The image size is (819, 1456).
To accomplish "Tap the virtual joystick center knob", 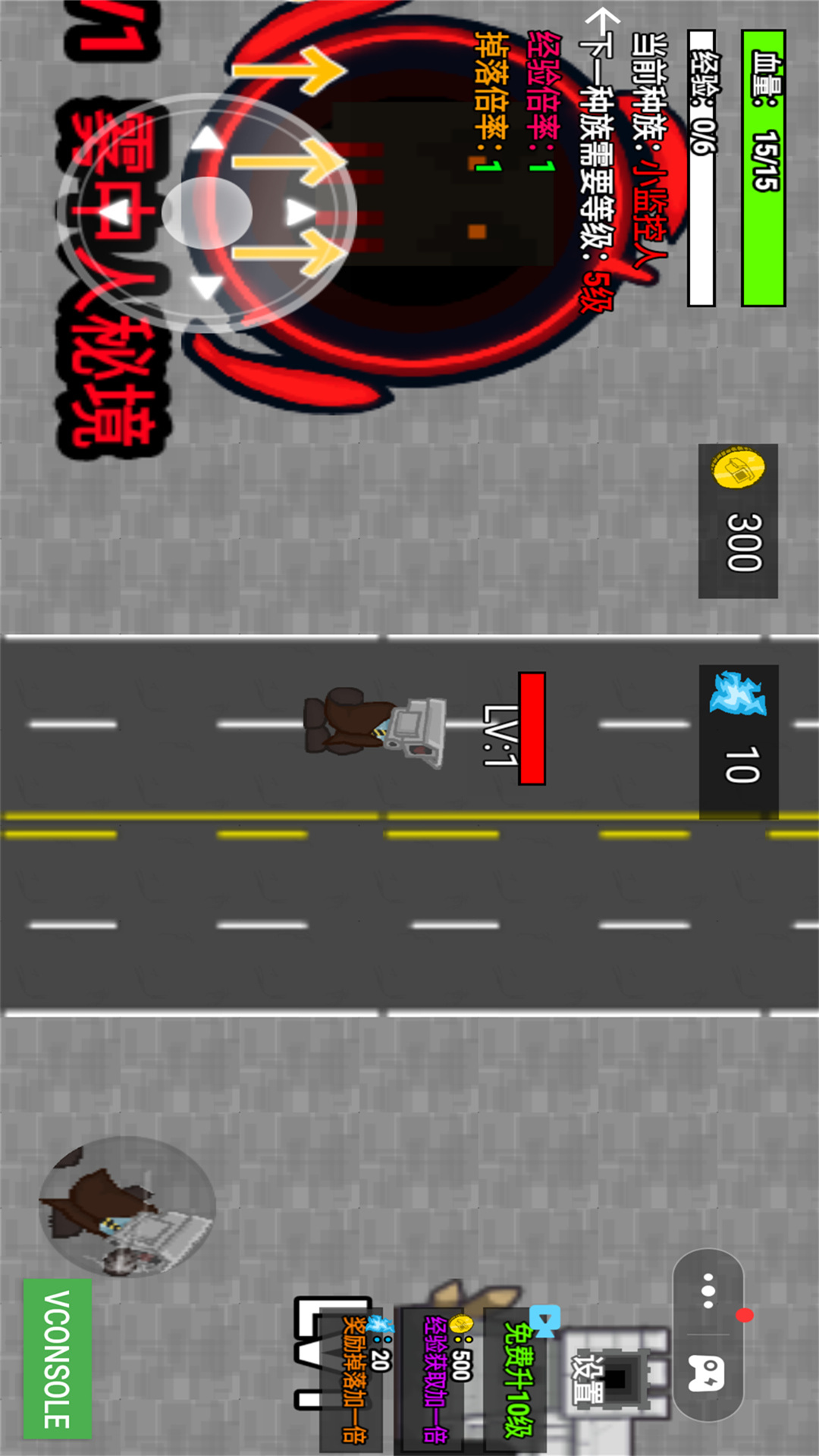I will [207, 213].
